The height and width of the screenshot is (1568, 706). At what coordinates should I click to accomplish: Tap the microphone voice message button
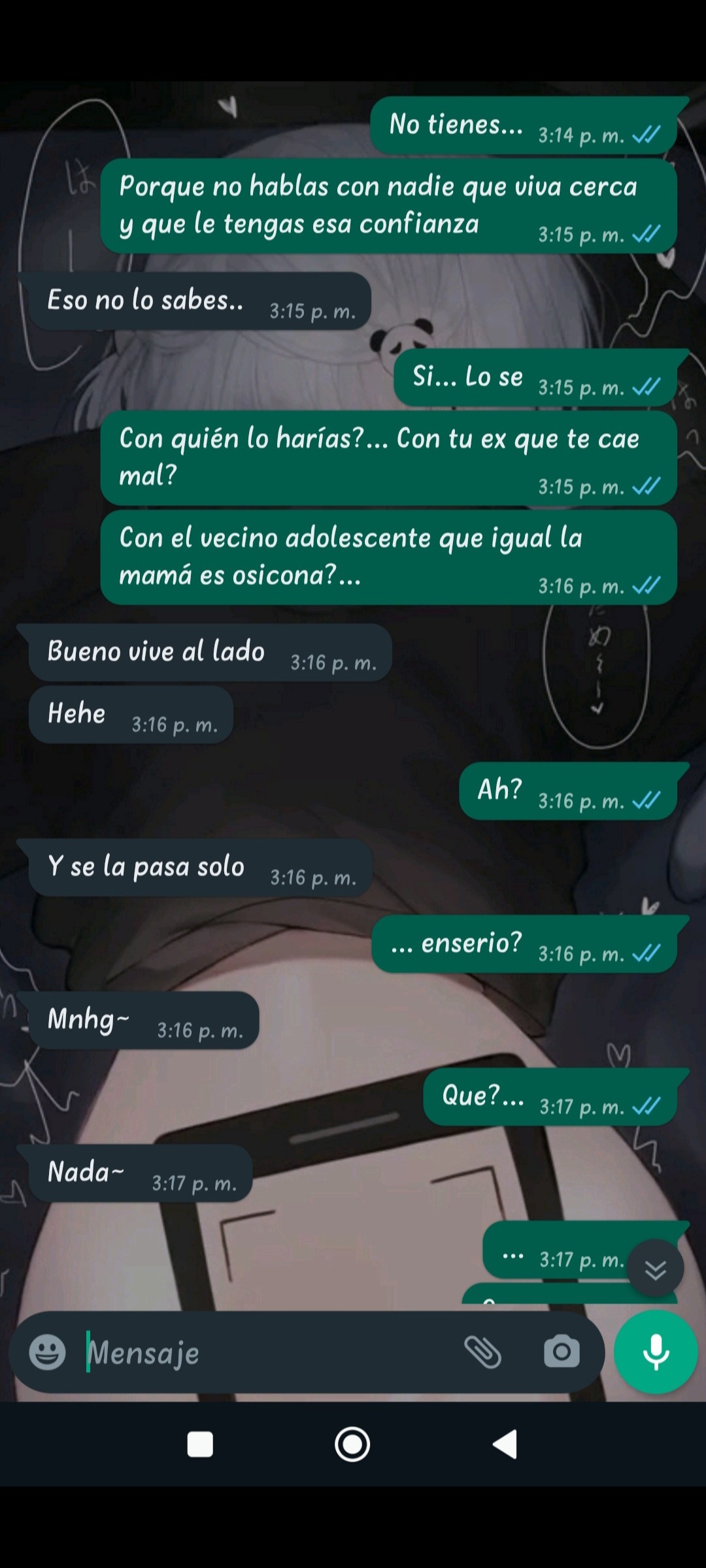coord(656,1352)
